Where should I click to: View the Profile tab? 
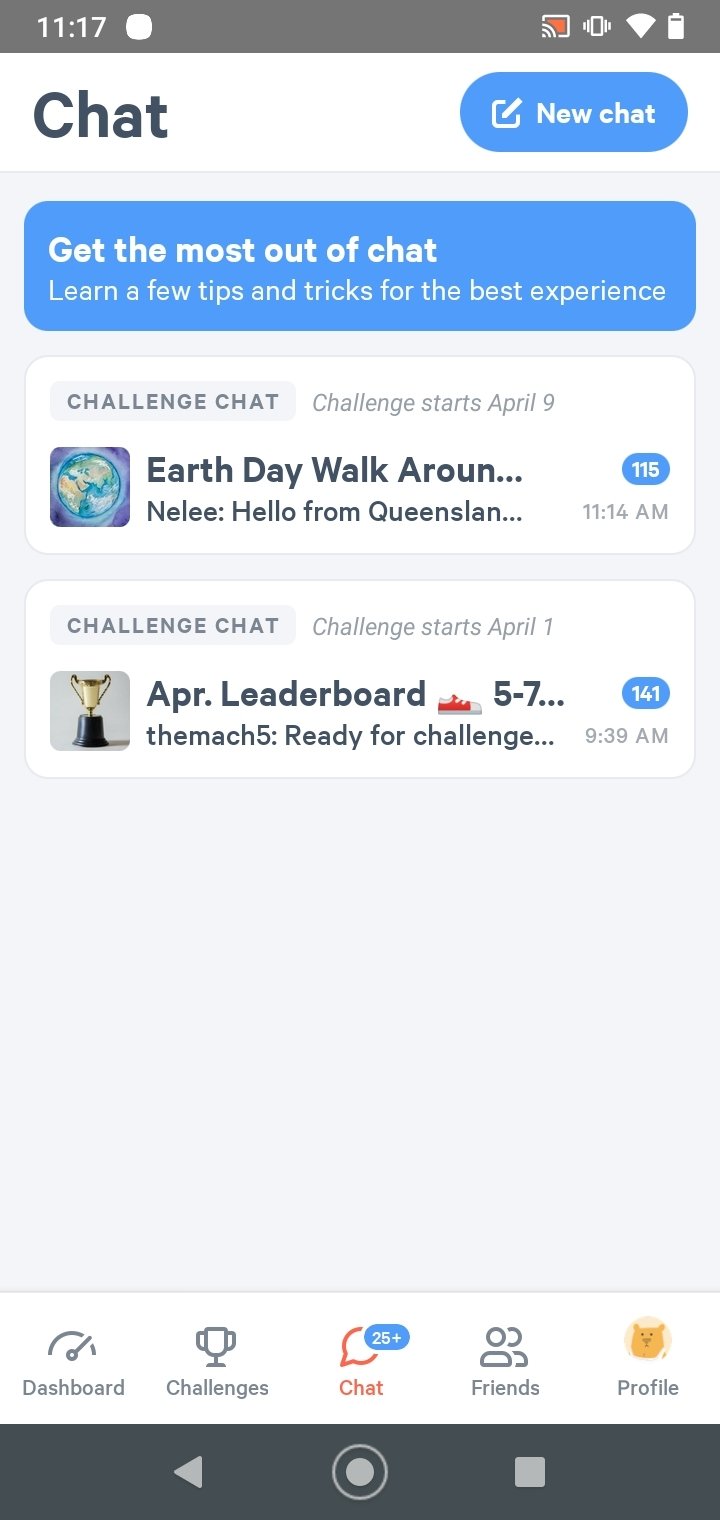[x=647, y=1360]
